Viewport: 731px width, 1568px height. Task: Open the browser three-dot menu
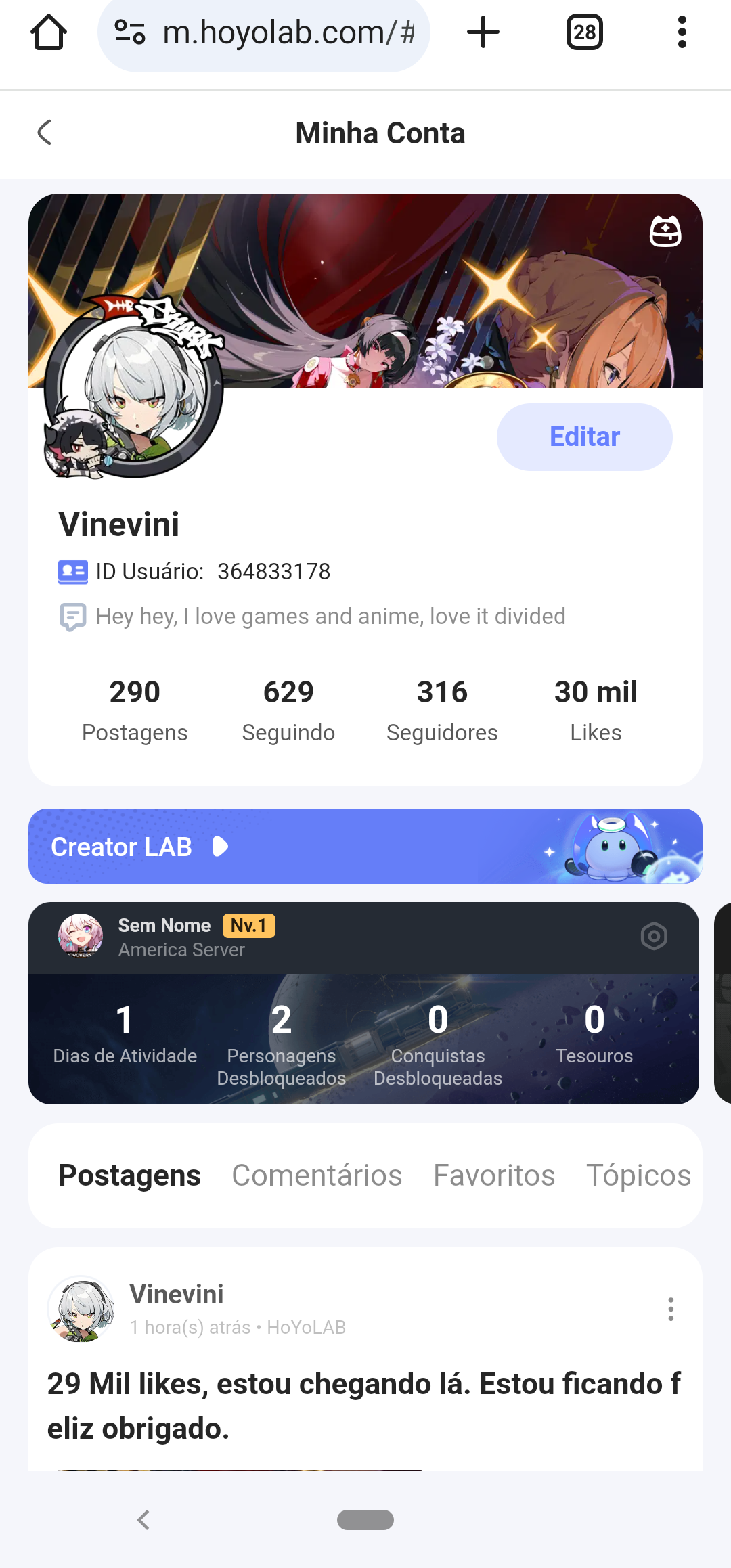(682, 32)
